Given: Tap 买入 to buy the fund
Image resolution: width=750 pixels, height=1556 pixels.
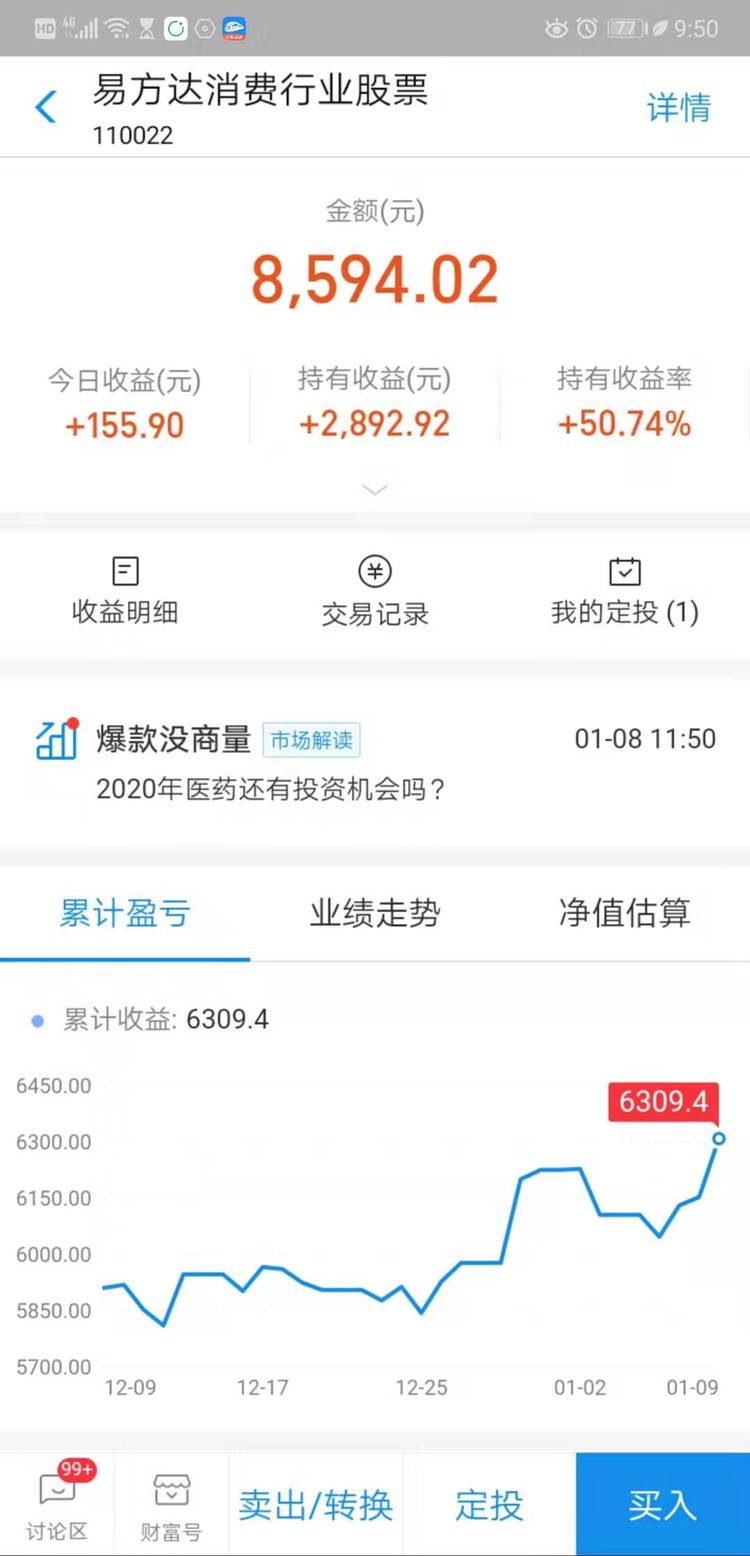Looking at the screenshot, I should 663,1504.
